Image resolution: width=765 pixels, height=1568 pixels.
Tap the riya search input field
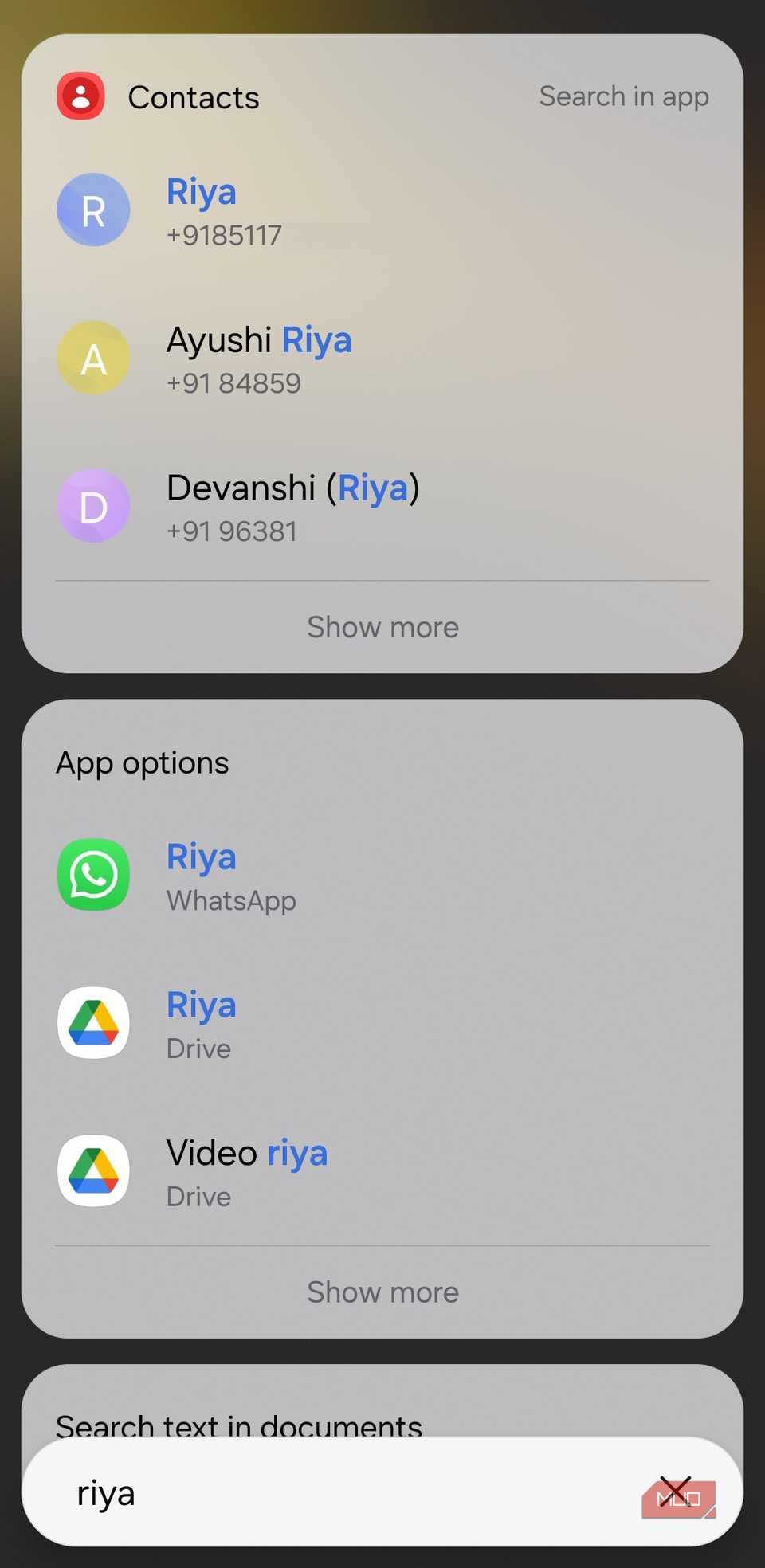(319, 1492)
